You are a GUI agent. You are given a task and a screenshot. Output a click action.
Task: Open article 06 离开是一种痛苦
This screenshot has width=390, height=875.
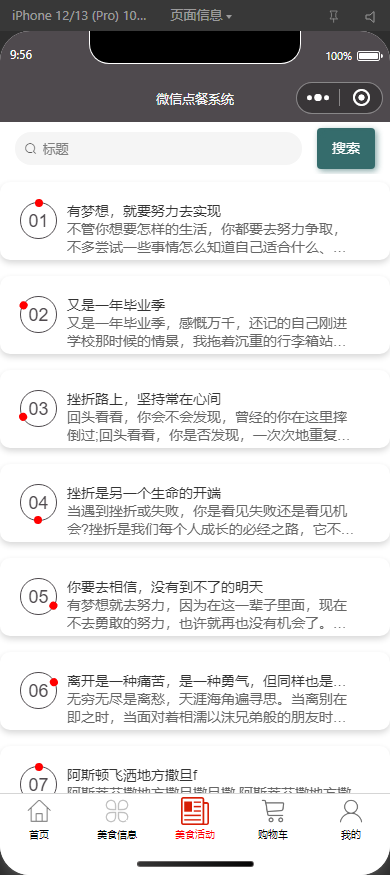pyautogui.click(x=195, y=691)
